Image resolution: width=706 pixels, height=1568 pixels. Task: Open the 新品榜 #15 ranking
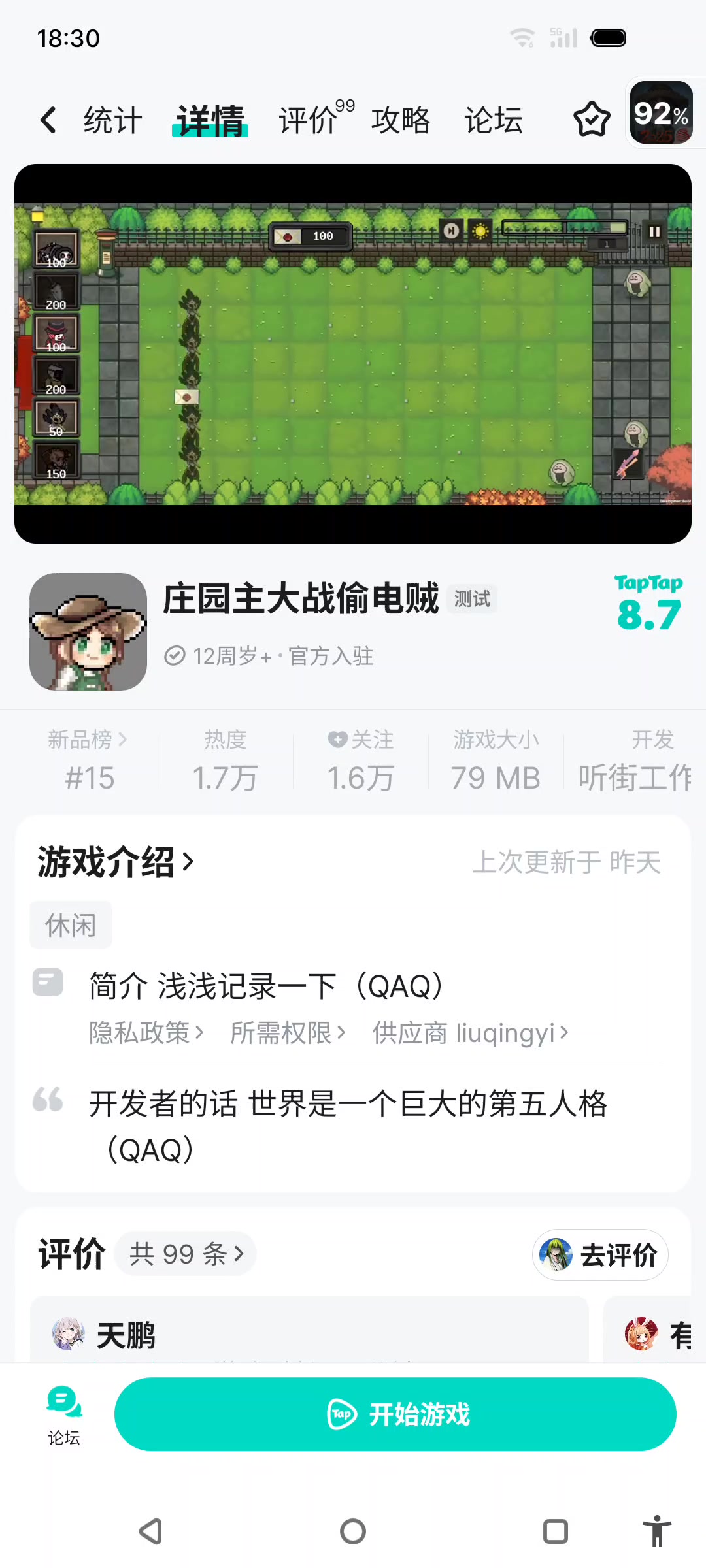(90, 760)
